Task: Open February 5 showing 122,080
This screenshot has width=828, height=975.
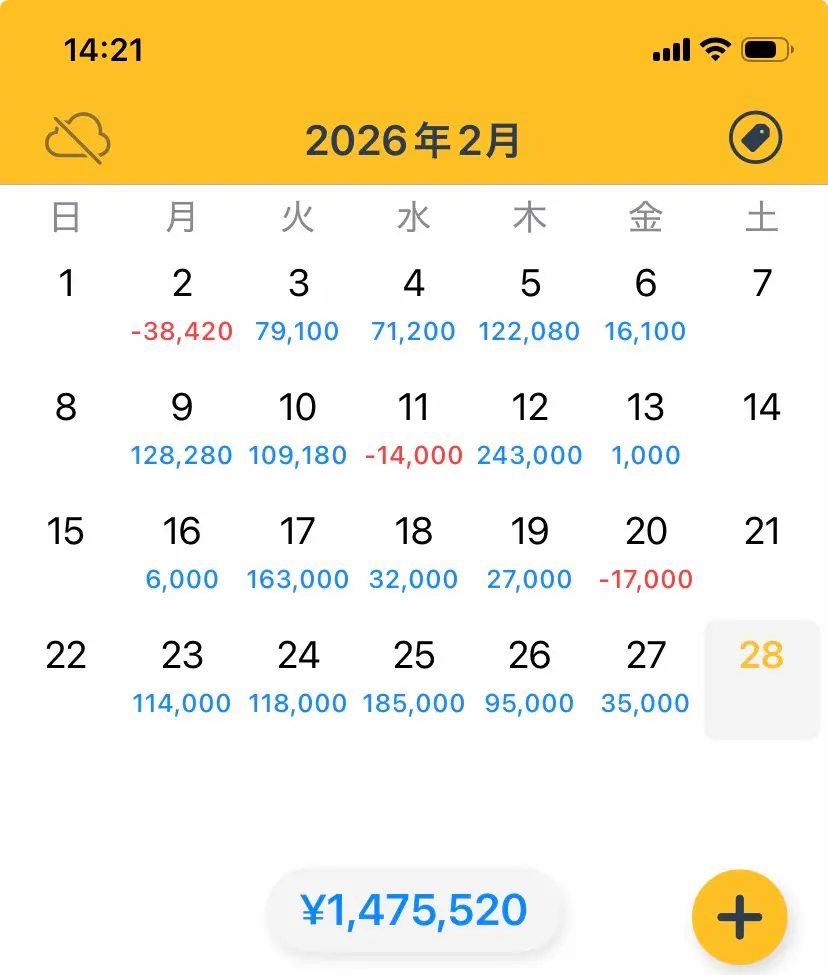Action: click(530, 304)
